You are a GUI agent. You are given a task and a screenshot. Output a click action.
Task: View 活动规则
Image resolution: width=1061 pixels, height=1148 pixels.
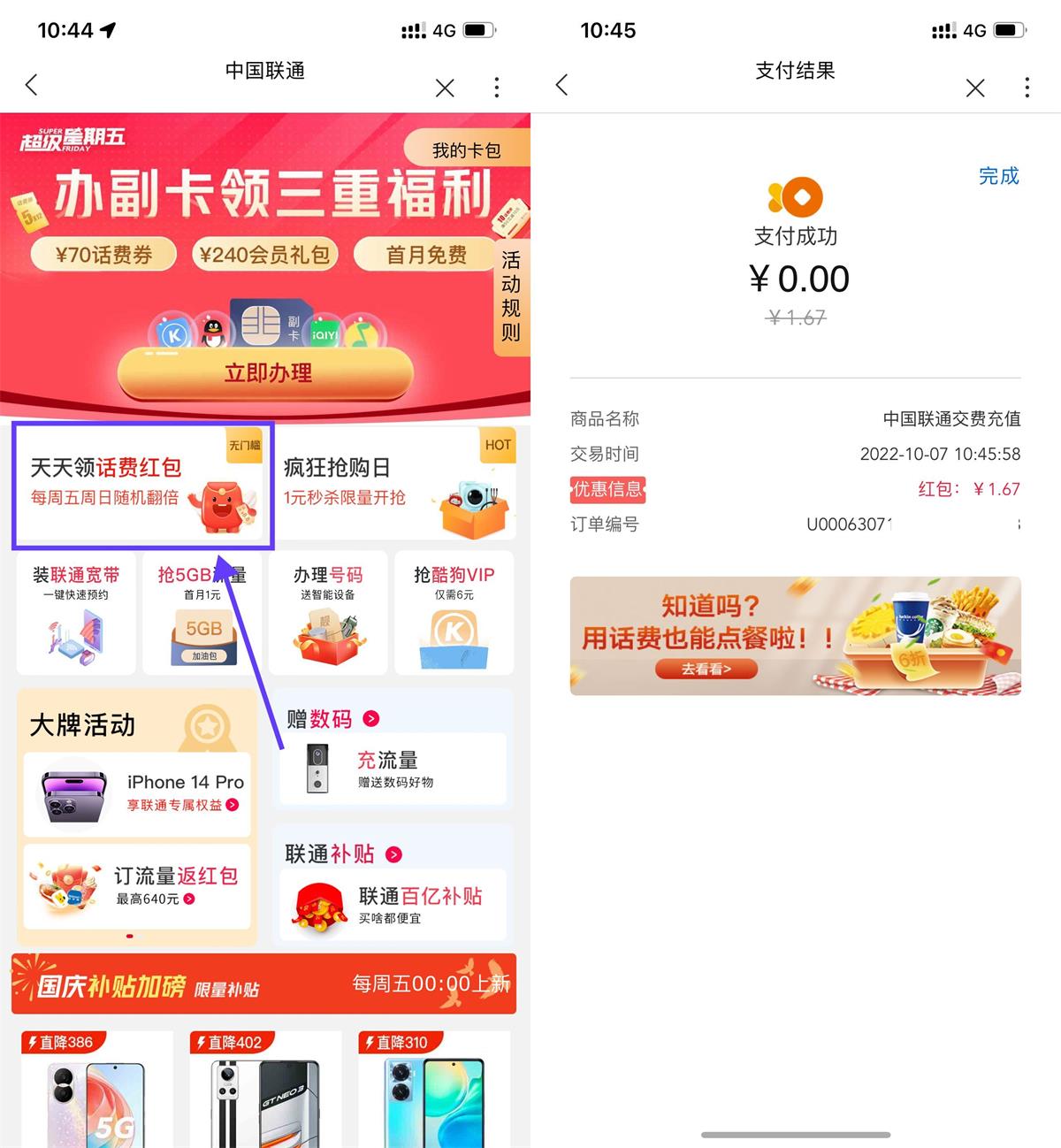click(511, 296)
